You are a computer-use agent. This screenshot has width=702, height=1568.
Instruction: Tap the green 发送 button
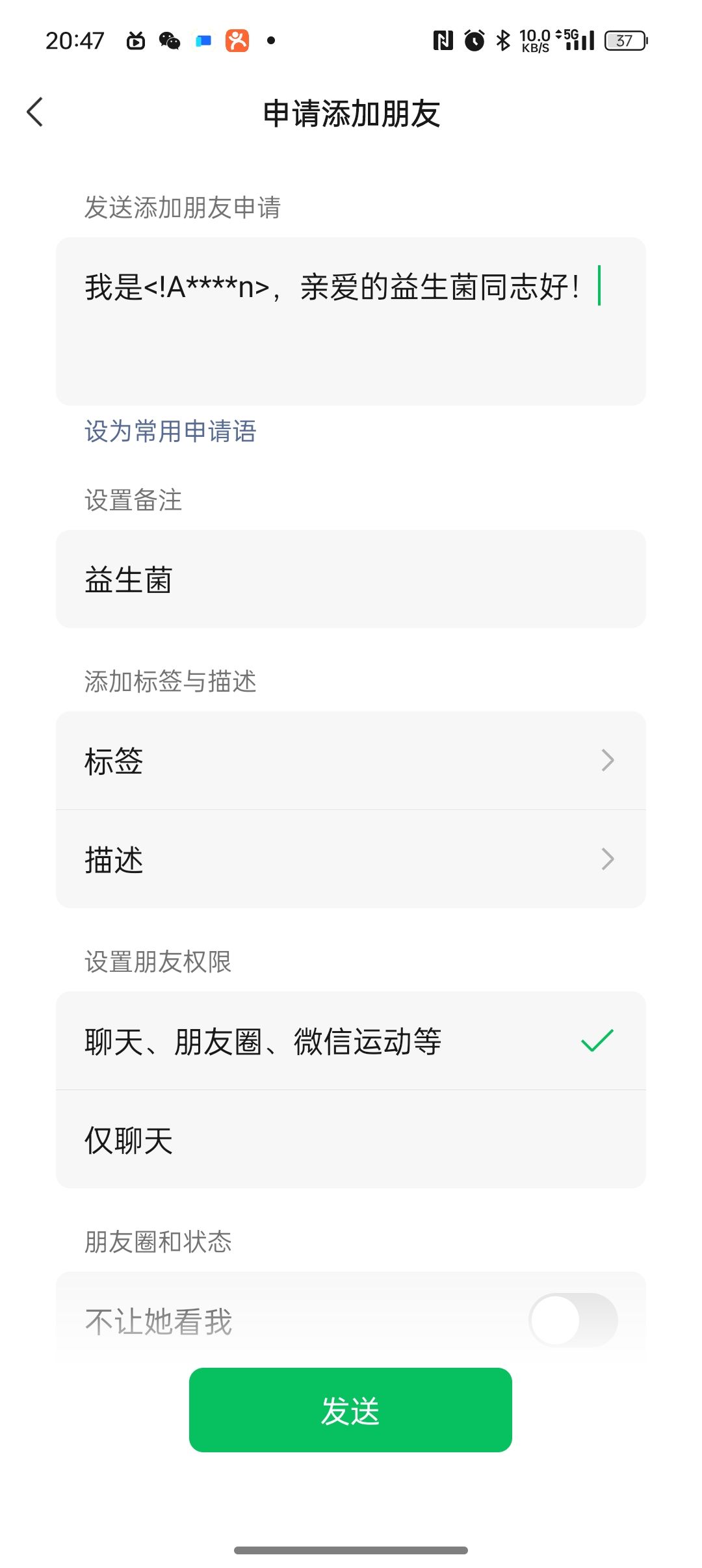coord(350,1410)
